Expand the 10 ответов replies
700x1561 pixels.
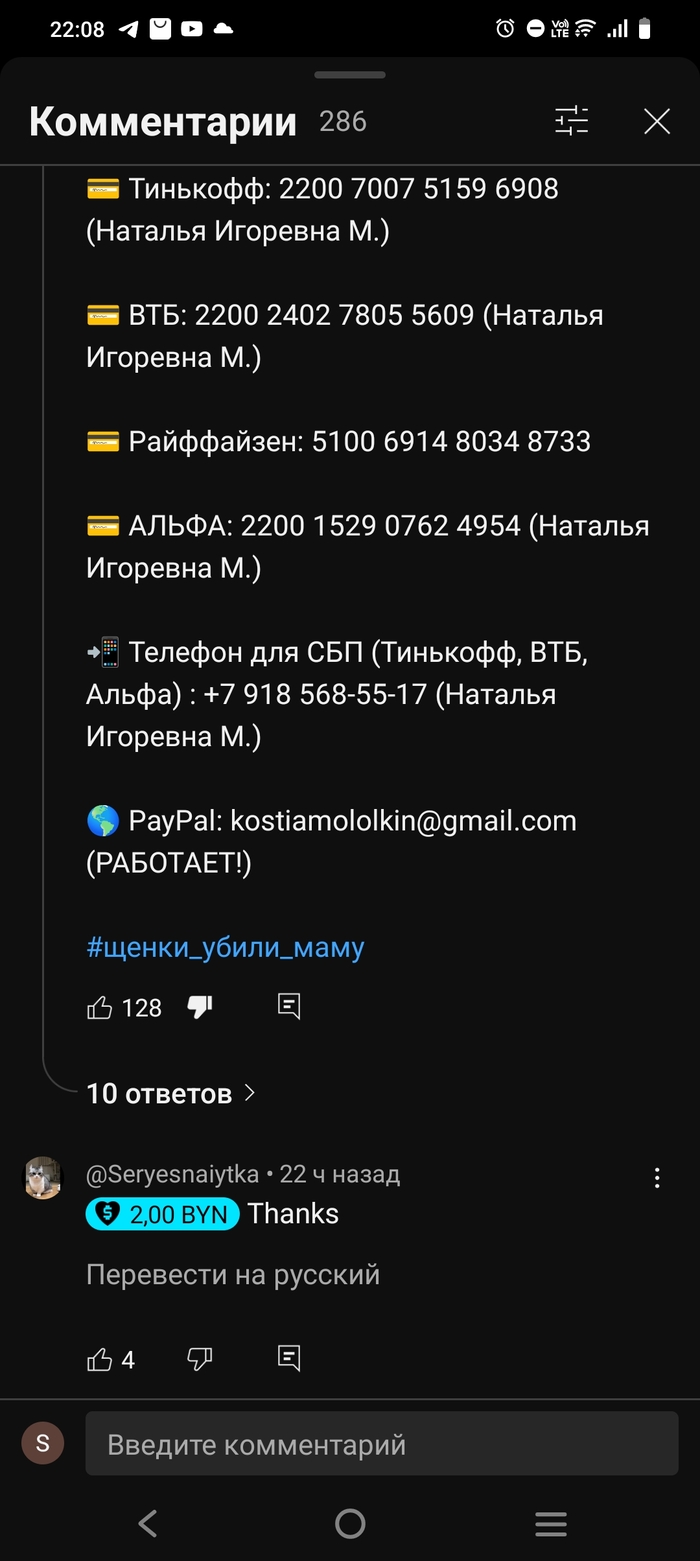171,1093
